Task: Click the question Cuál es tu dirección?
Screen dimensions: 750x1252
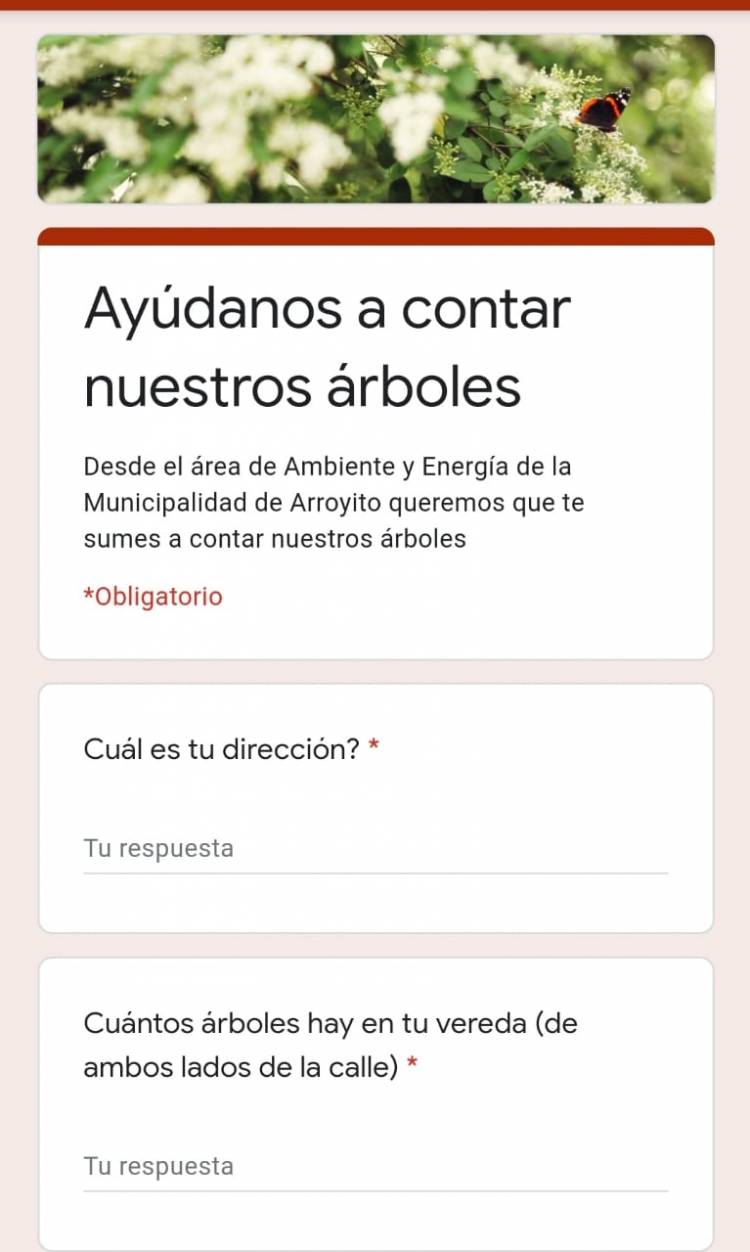Action: 221,748
